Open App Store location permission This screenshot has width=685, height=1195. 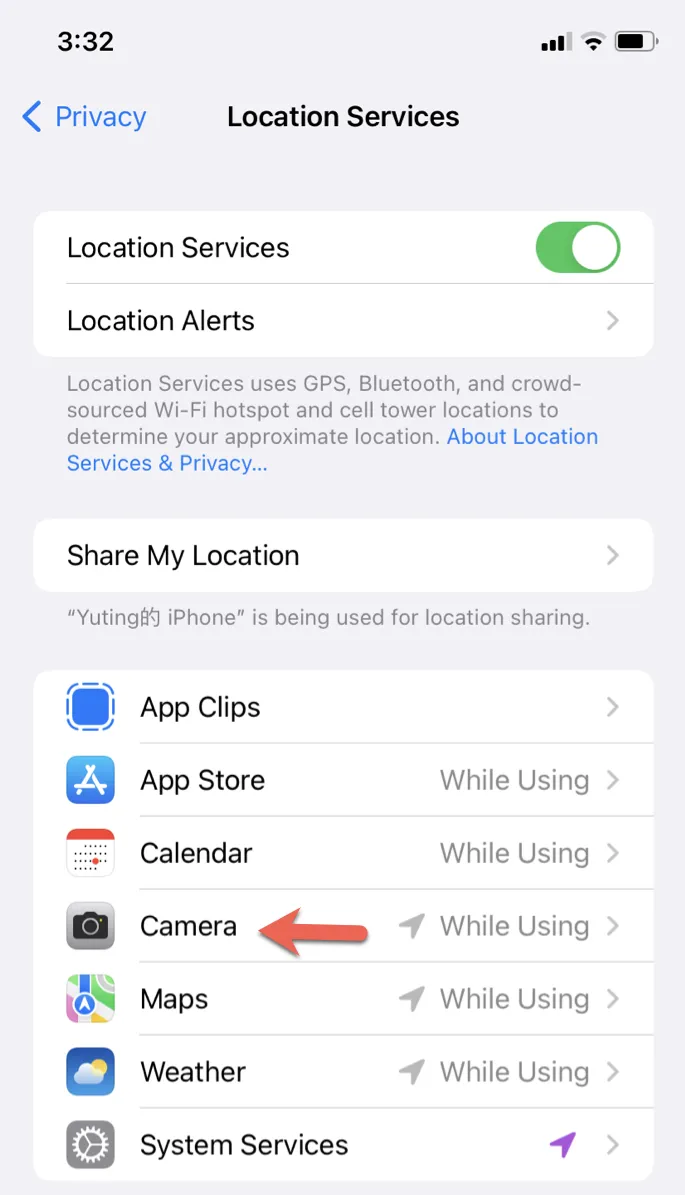pos(343,780)
